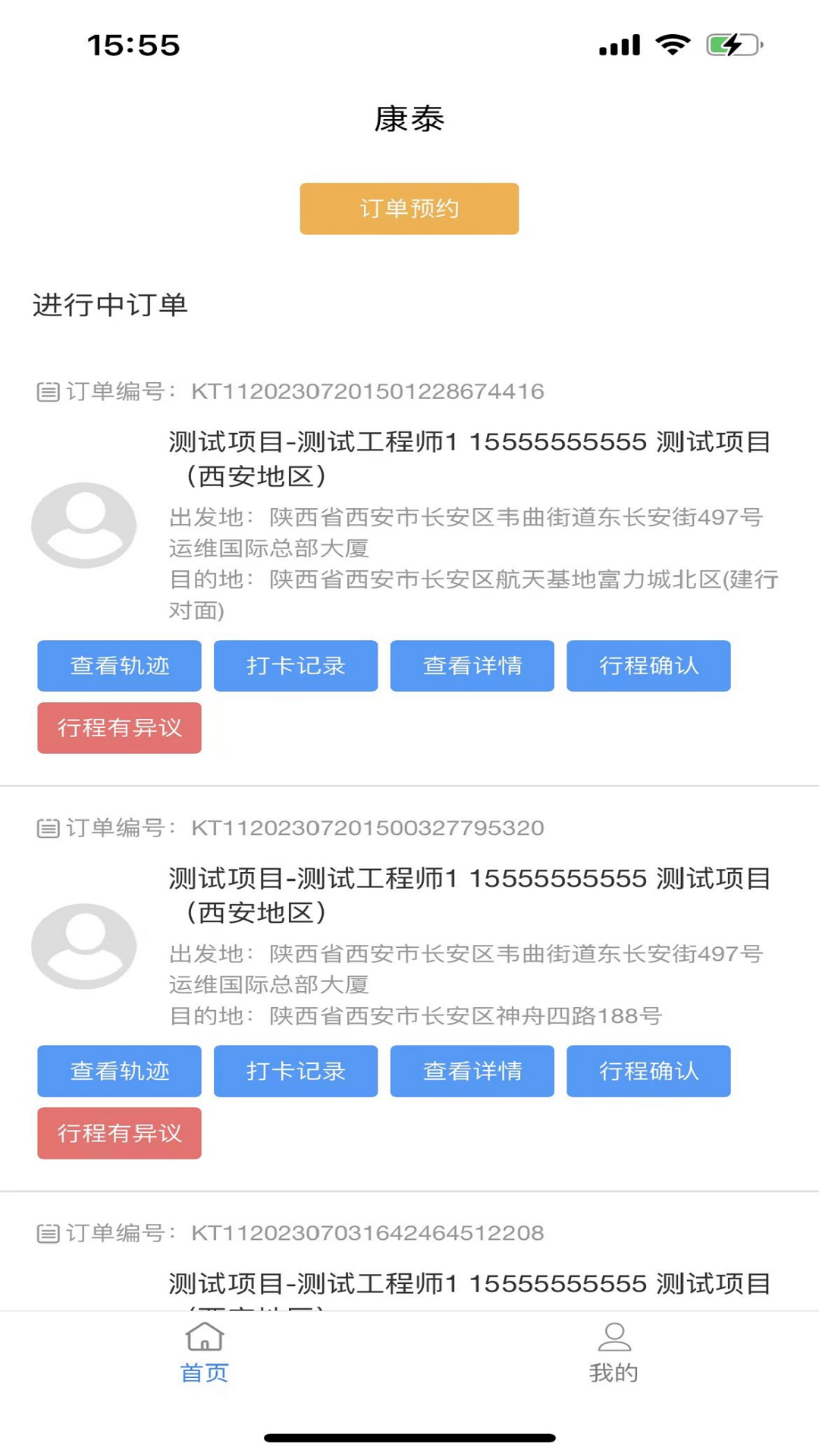Confirm the trip via 行程确认 on first order
819x1456 pixels.
coord(648,665)
